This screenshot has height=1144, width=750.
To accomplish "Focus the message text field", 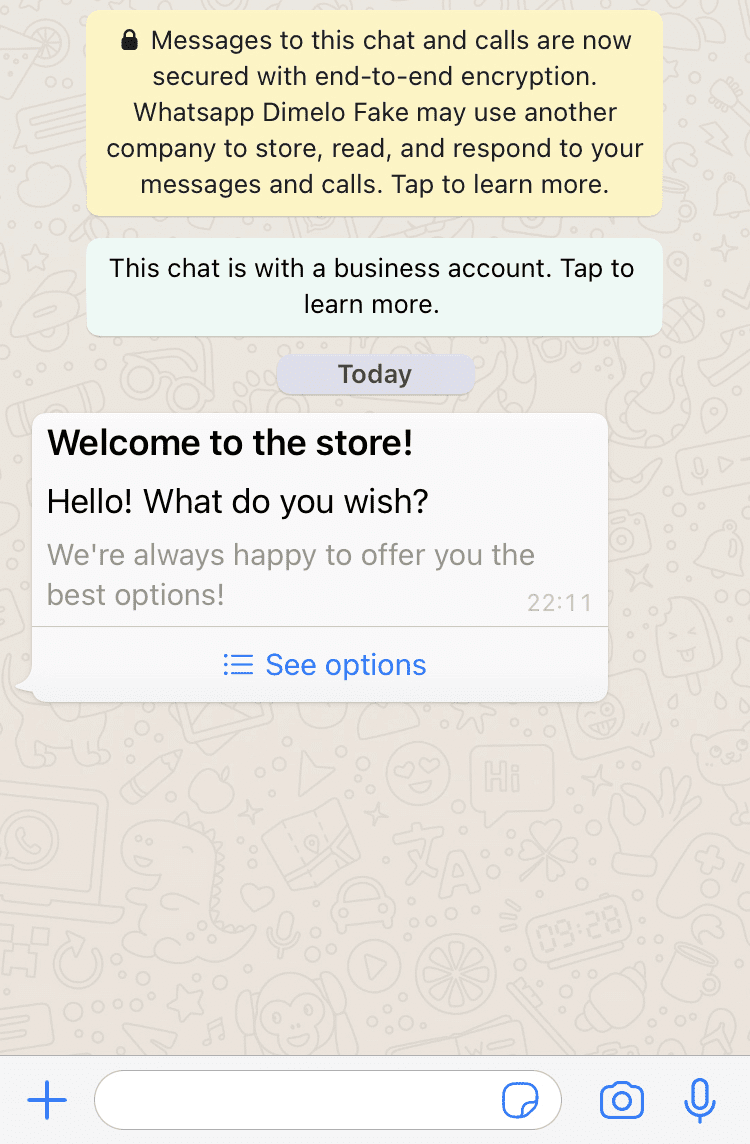I will coord(295,1101).
